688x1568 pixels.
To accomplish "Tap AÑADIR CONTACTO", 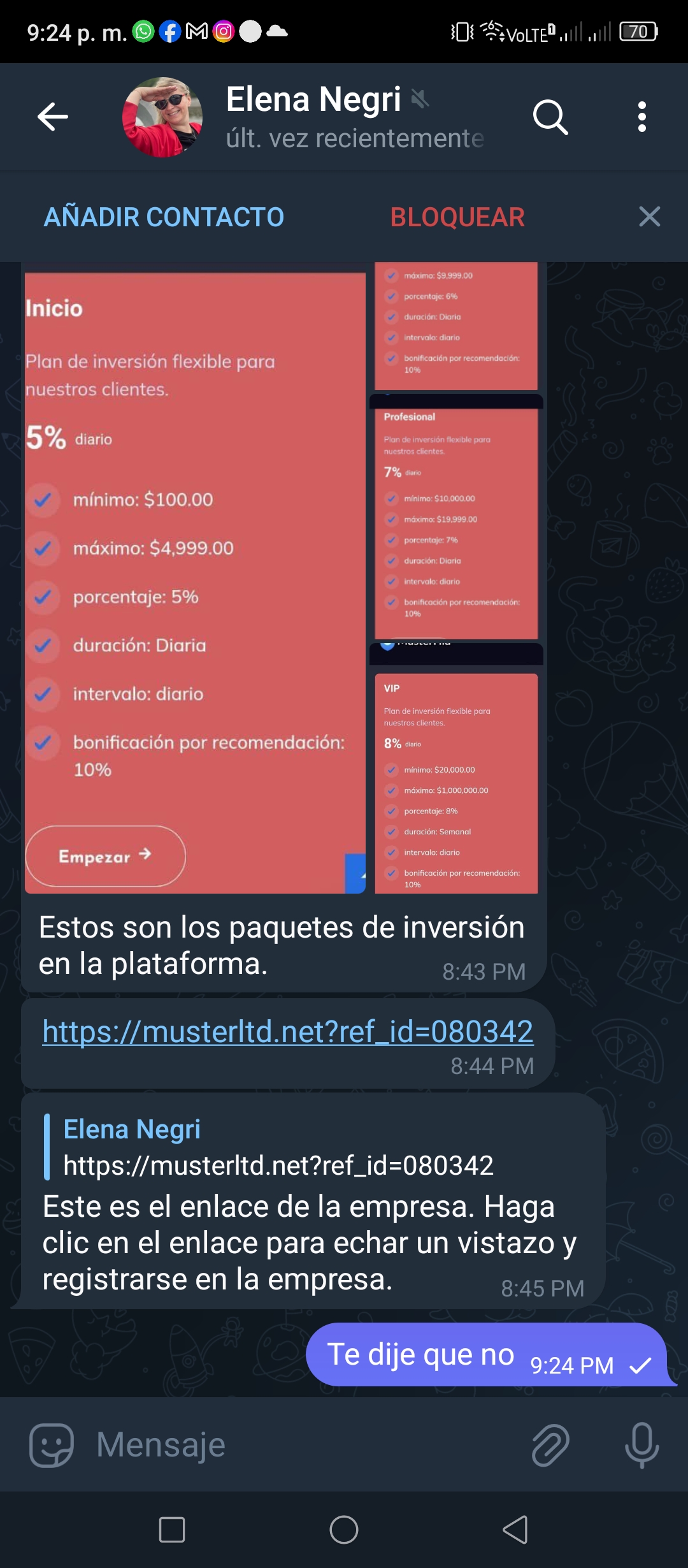I will coord(164,217).
